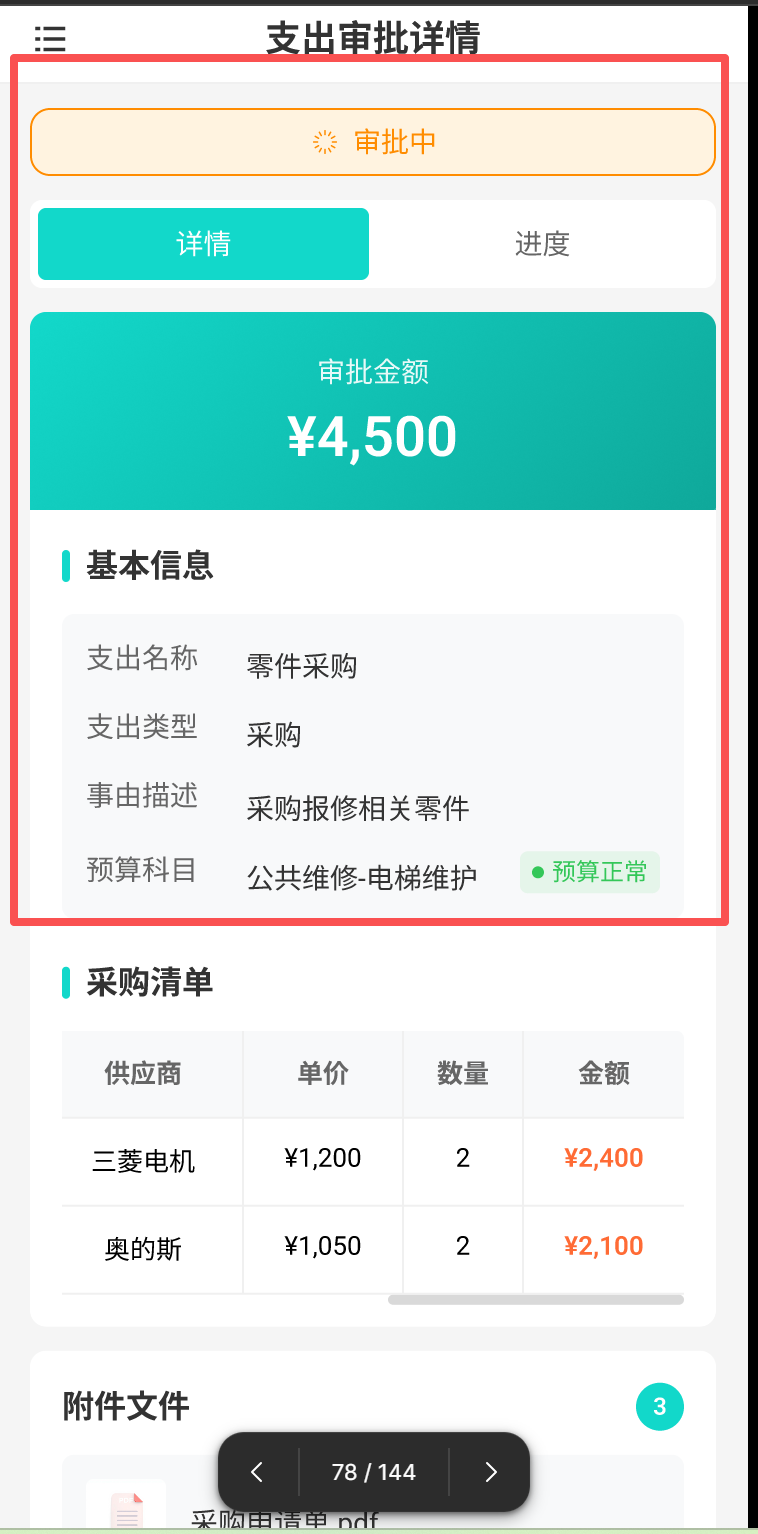Click the 审批中 status banner
The height and width of the screenshot is (1534, 758).
(373, 142)
